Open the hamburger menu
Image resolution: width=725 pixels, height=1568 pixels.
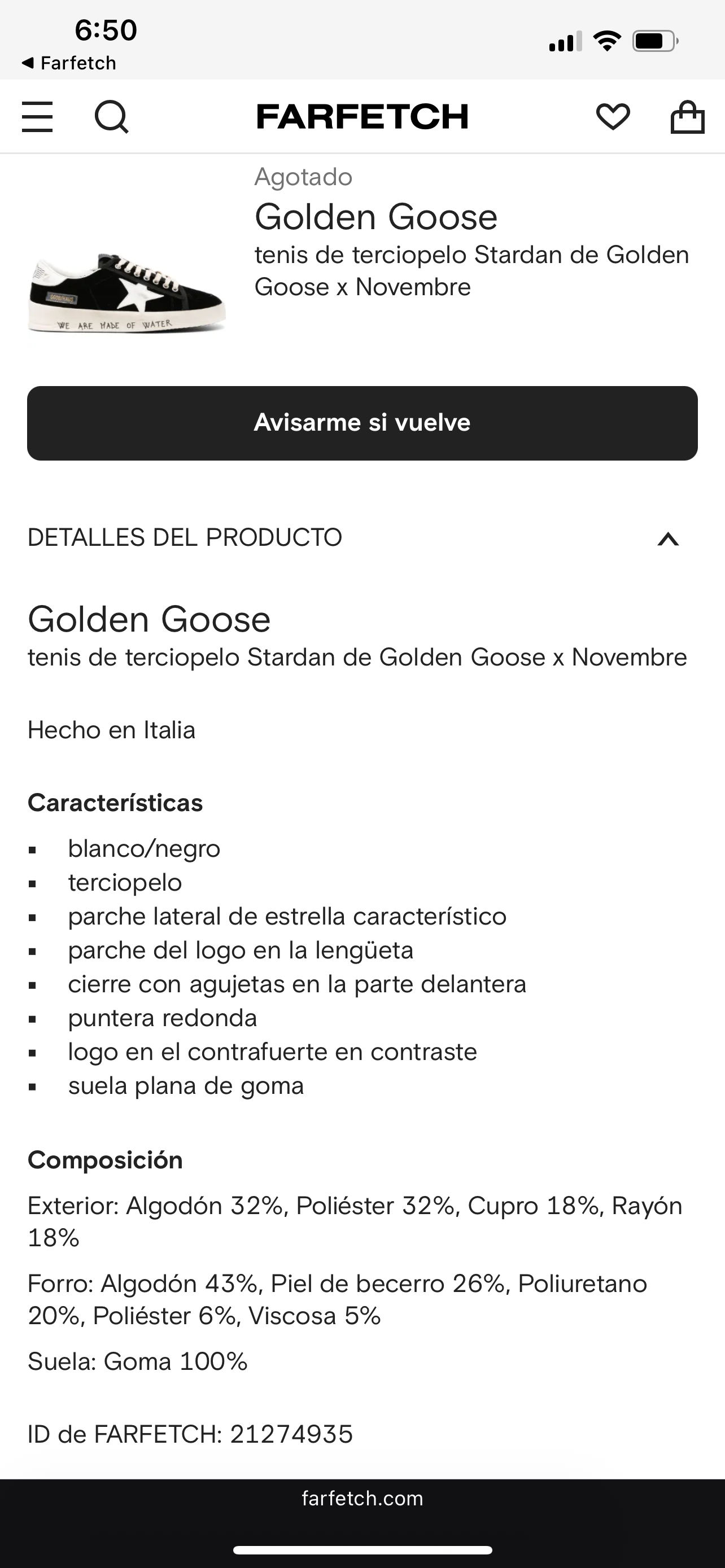tap(37, 116)
